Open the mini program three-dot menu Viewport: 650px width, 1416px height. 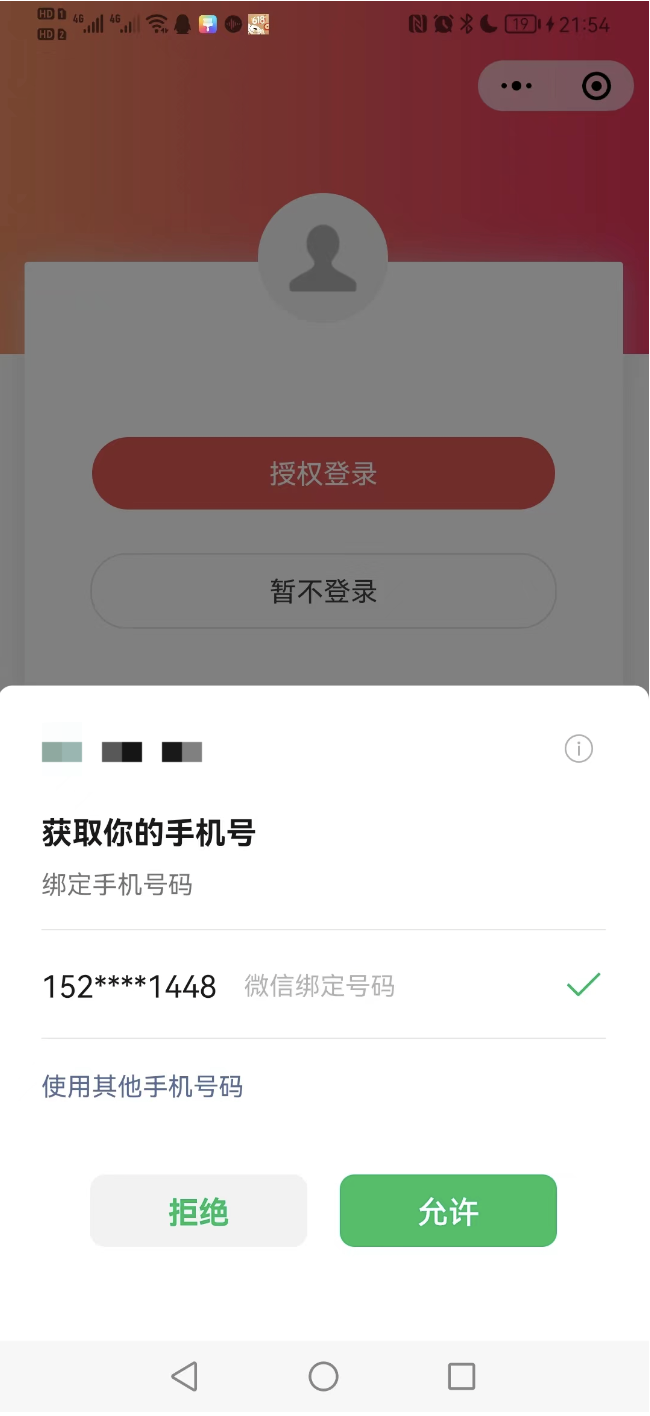[516, 86]
